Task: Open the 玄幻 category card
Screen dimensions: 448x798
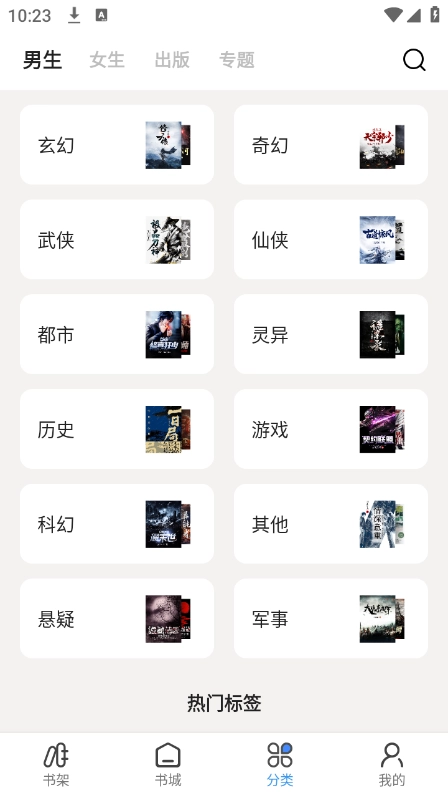Action: pyautogui.click(x=117, y=145)
